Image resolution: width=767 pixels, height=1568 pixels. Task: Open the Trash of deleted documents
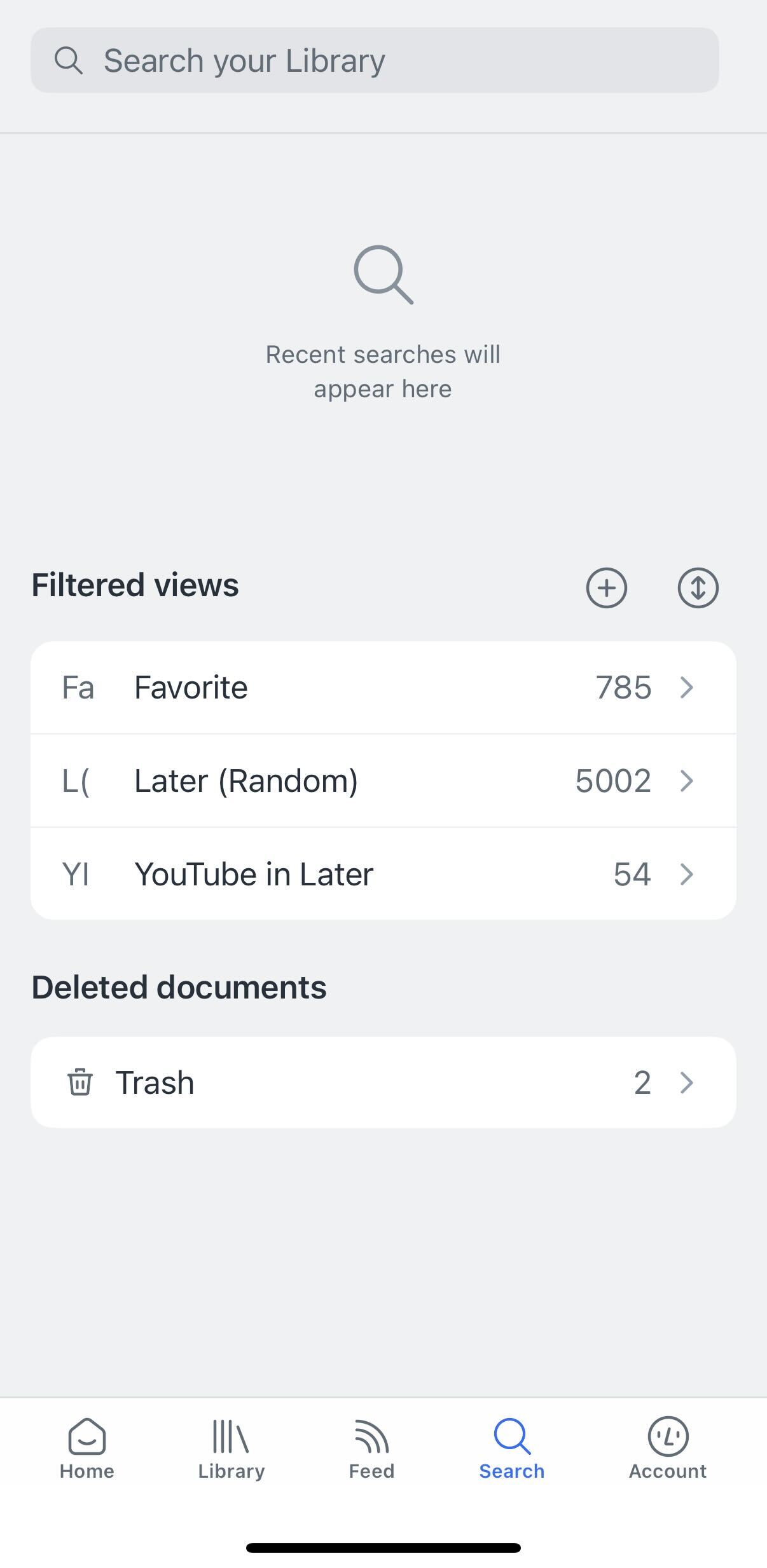coord(383,1082)
